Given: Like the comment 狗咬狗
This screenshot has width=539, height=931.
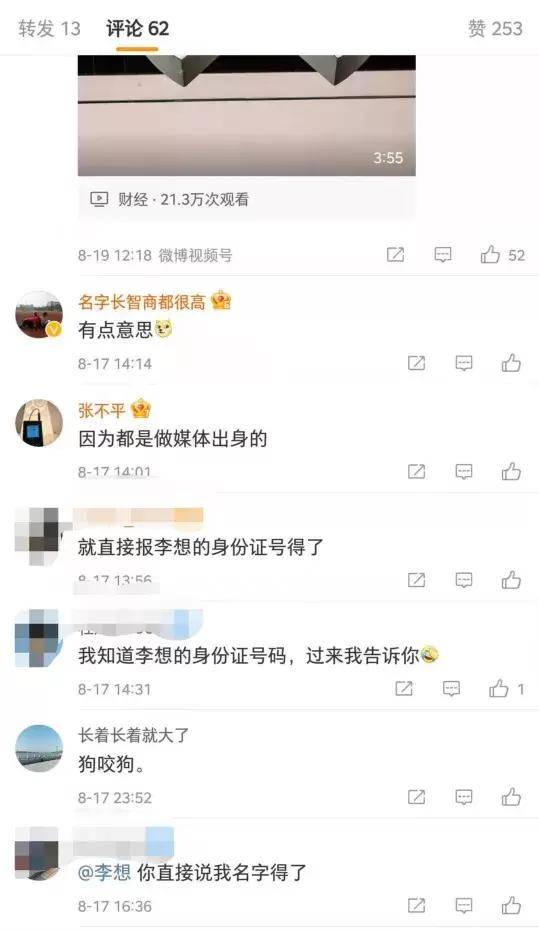Looking at the screenshot, I should 511,797.
